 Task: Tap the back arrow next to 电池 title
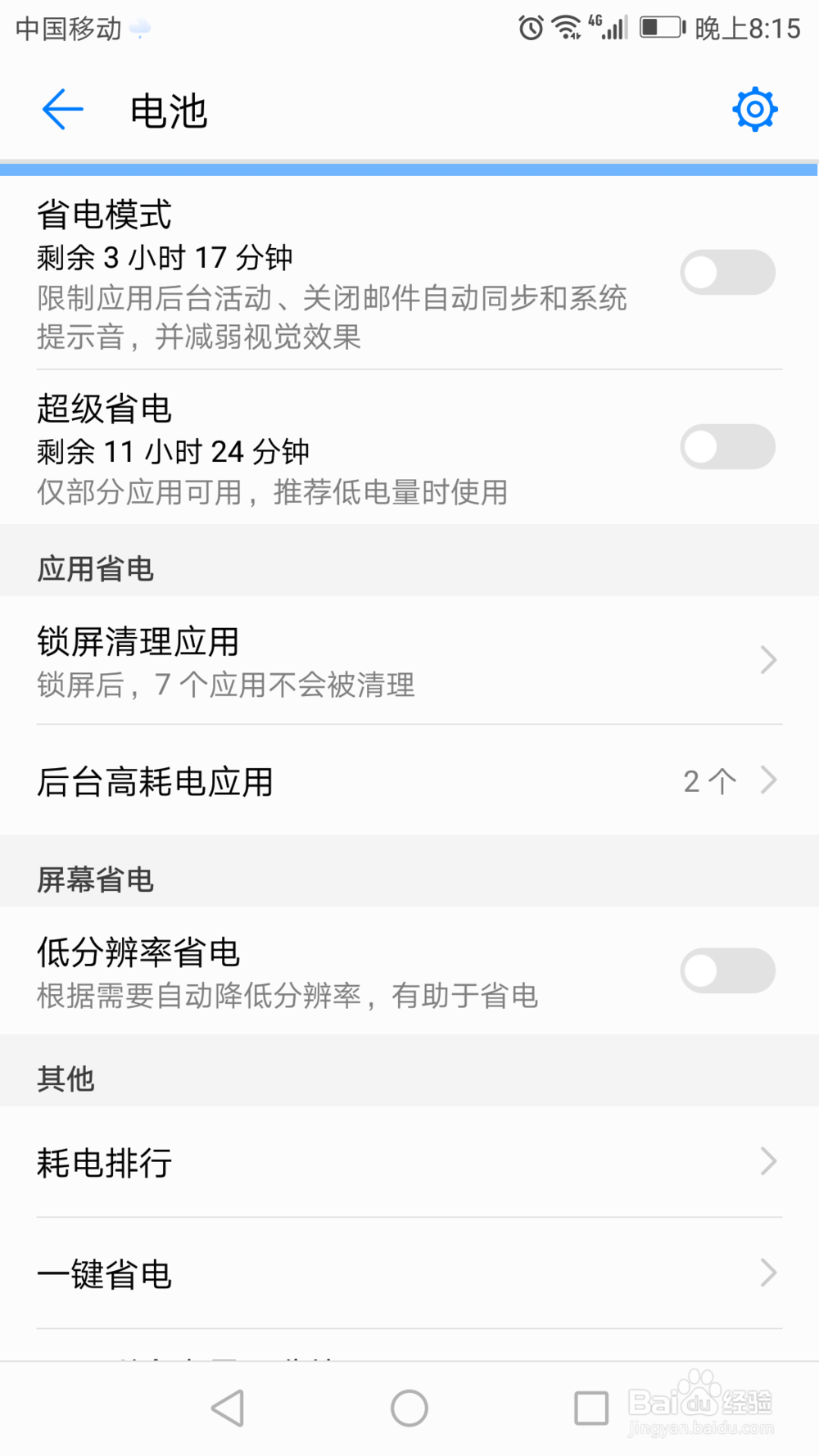62,109
